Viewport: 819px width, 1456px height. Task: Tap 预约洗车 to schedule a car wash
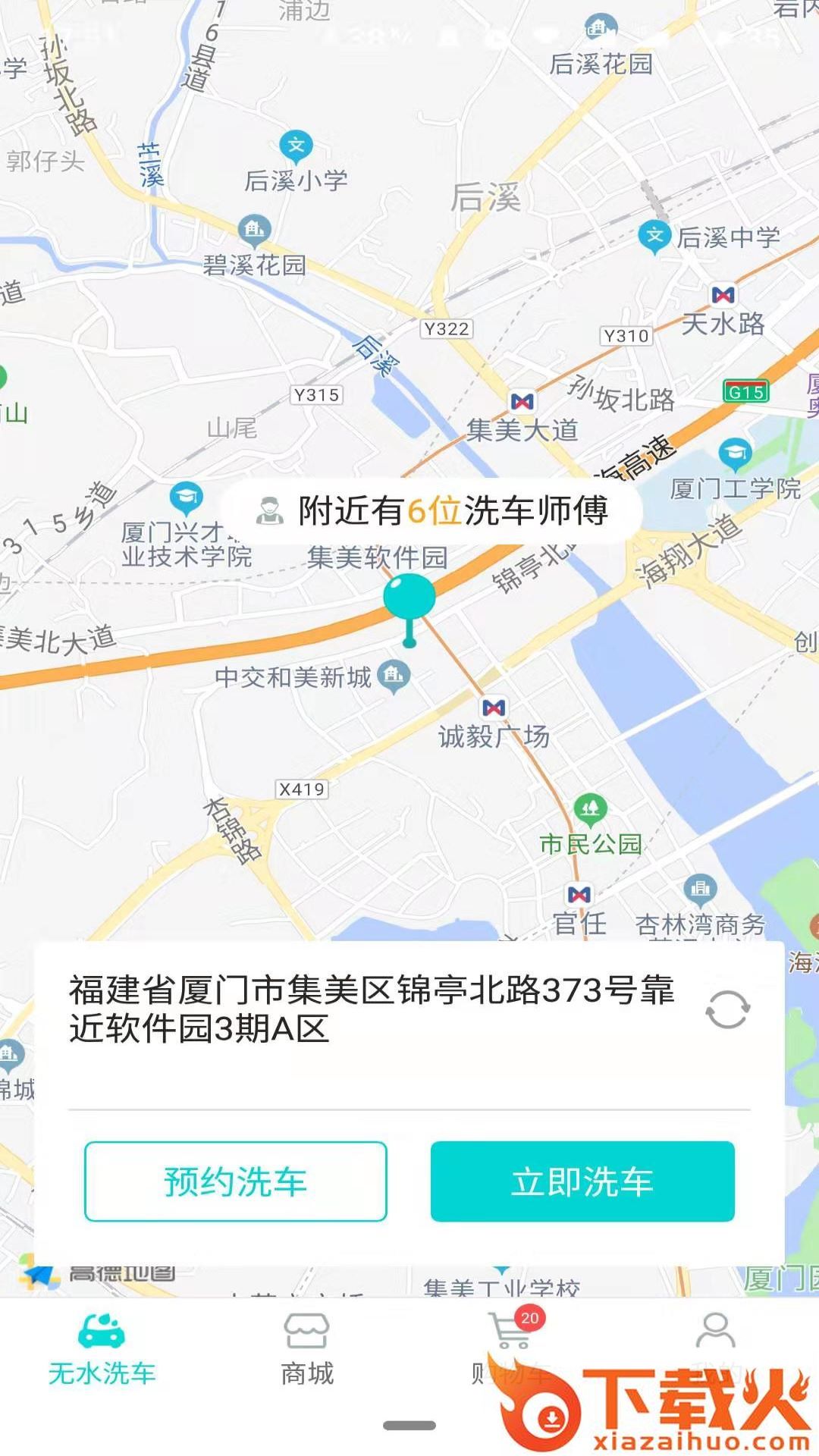[236, 1181]
